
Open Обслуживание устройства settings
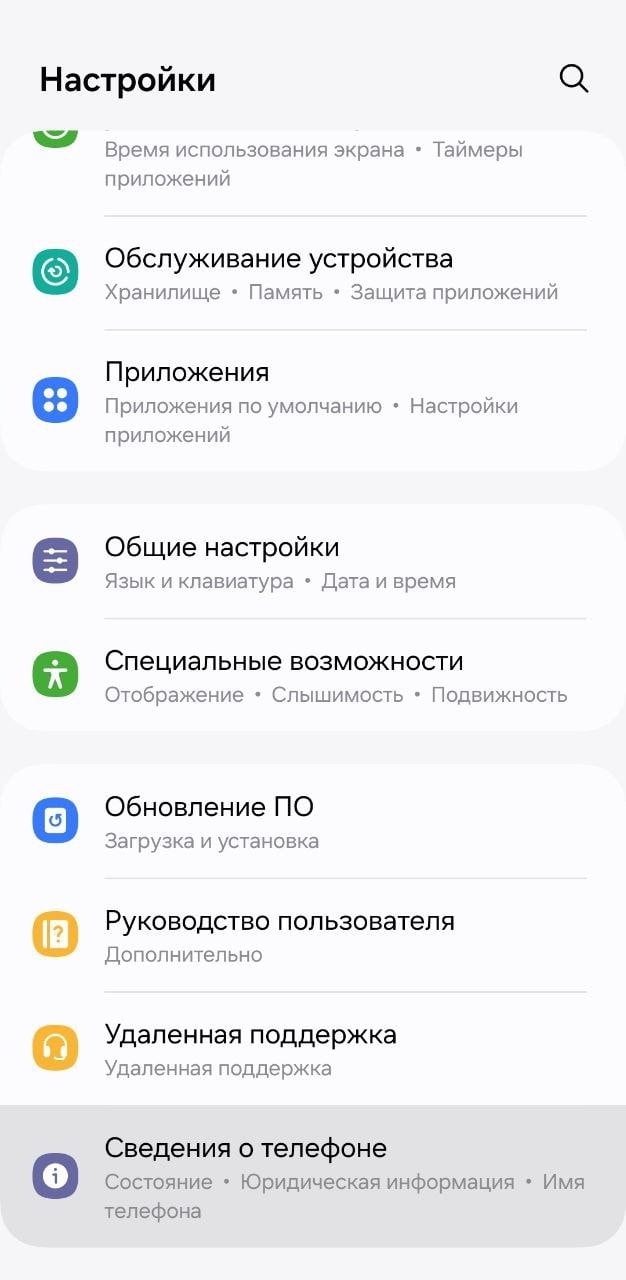[x=313, y=273]
